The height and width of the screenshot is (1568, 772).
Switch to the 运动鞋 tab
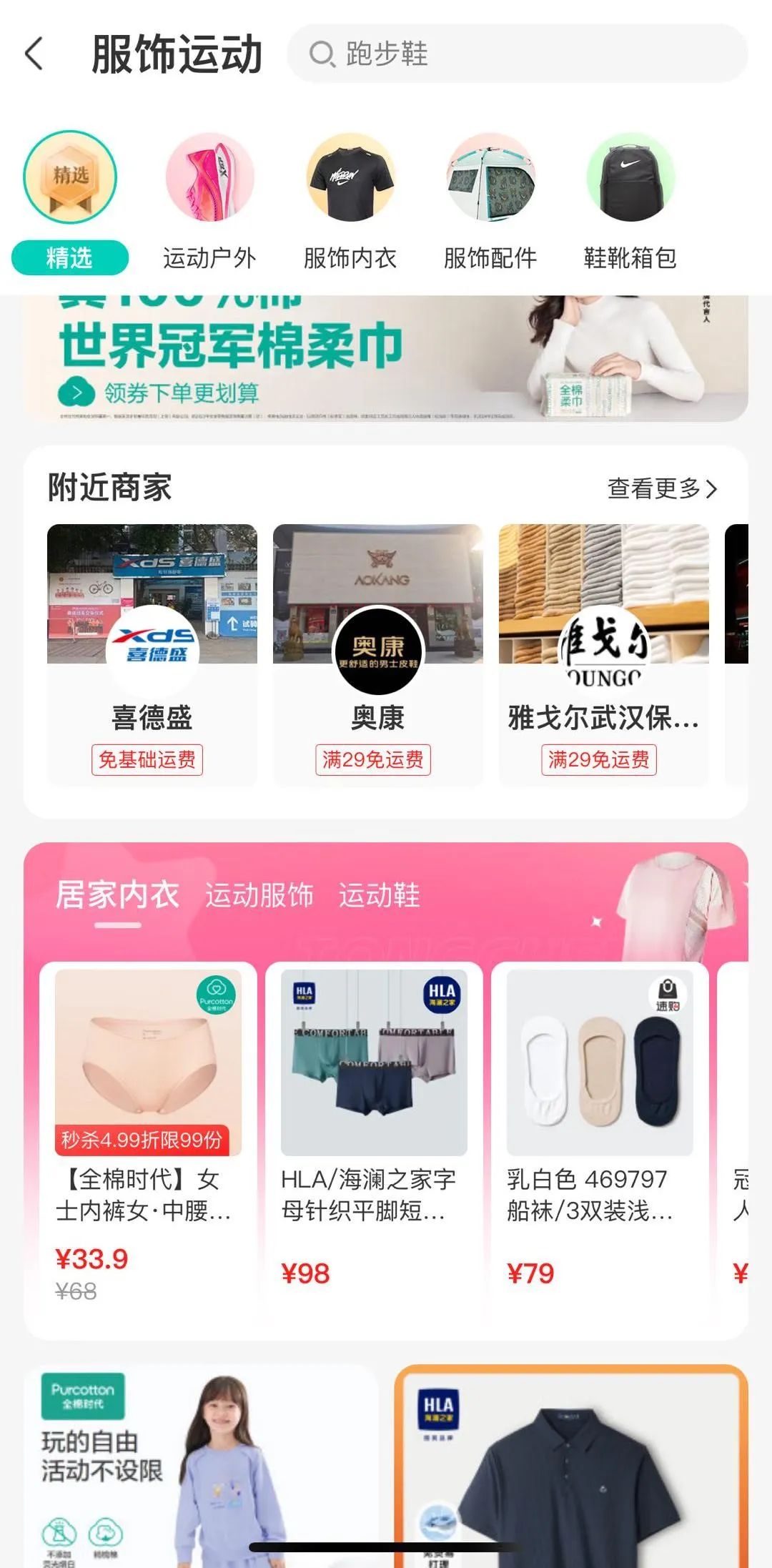point(379,895)
